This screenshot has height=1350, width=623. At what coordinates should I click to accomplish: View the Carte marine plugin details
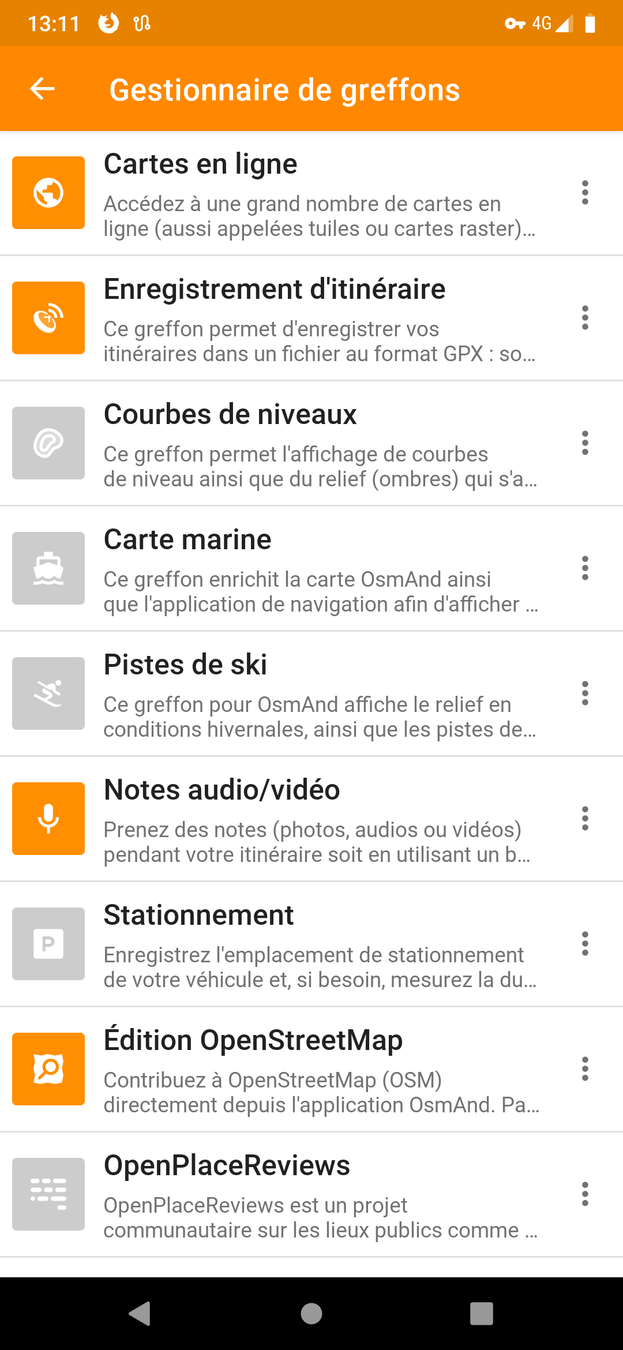point(300,568)
